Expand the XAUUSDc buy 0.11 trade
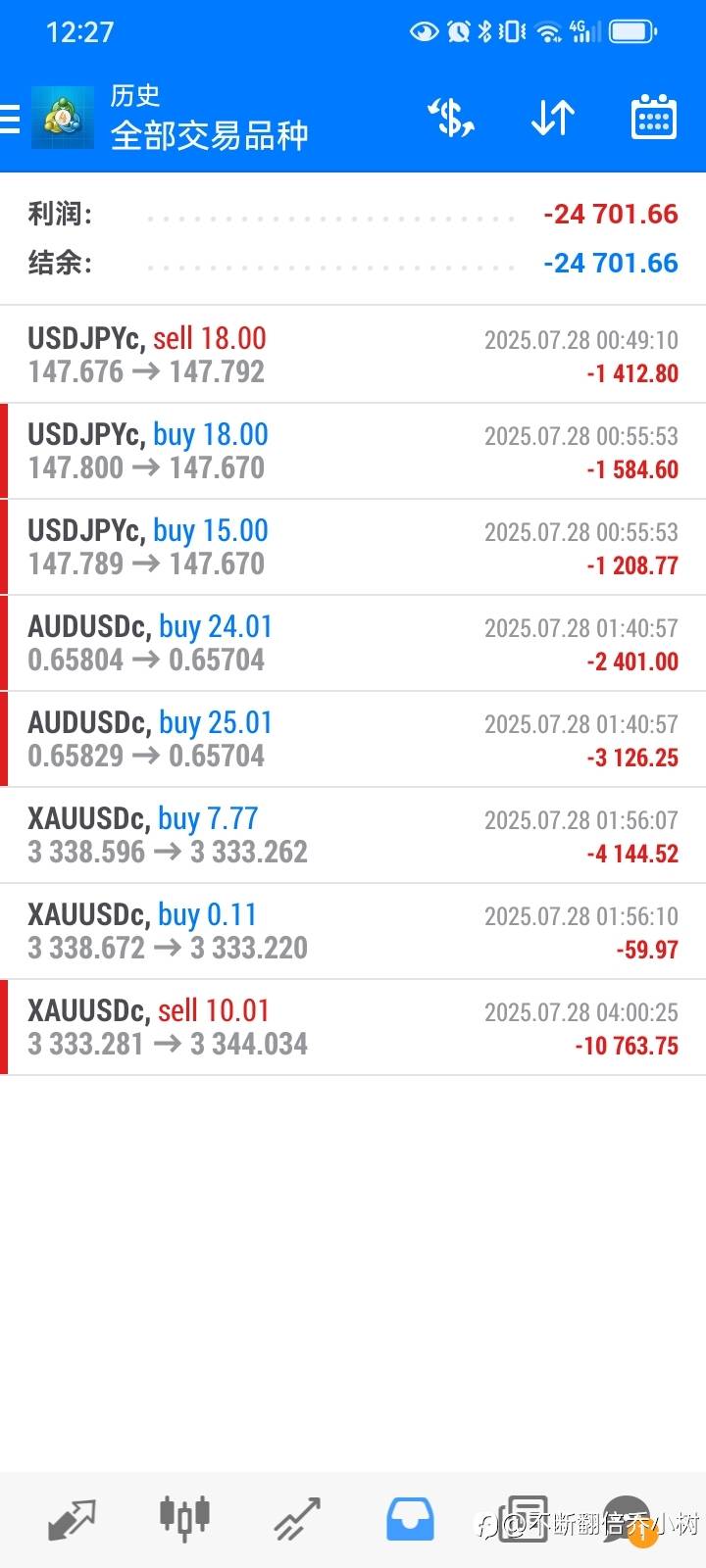This screenshot has width=706, height=1568. pos(353,931)
